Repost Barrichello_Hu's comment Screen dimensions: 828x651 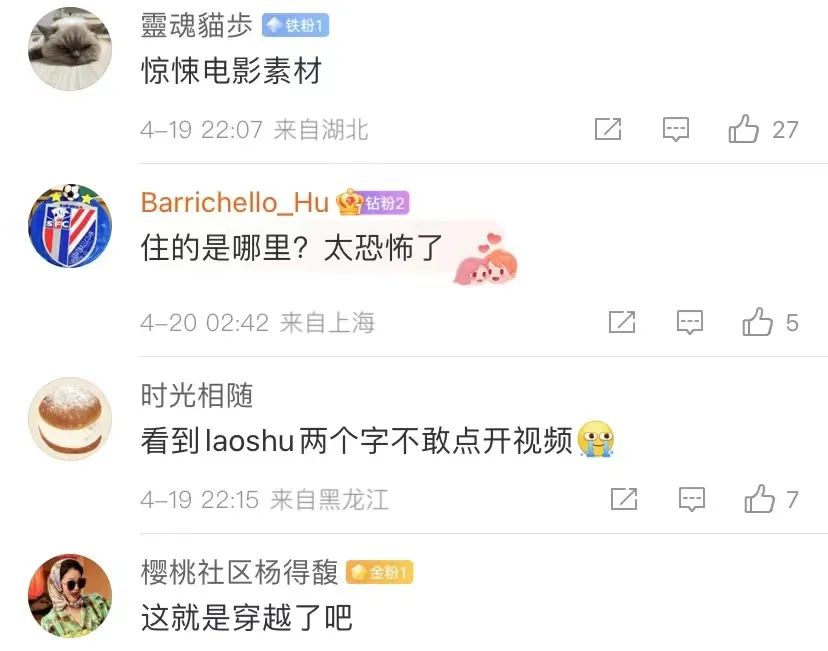click(622, 322)
